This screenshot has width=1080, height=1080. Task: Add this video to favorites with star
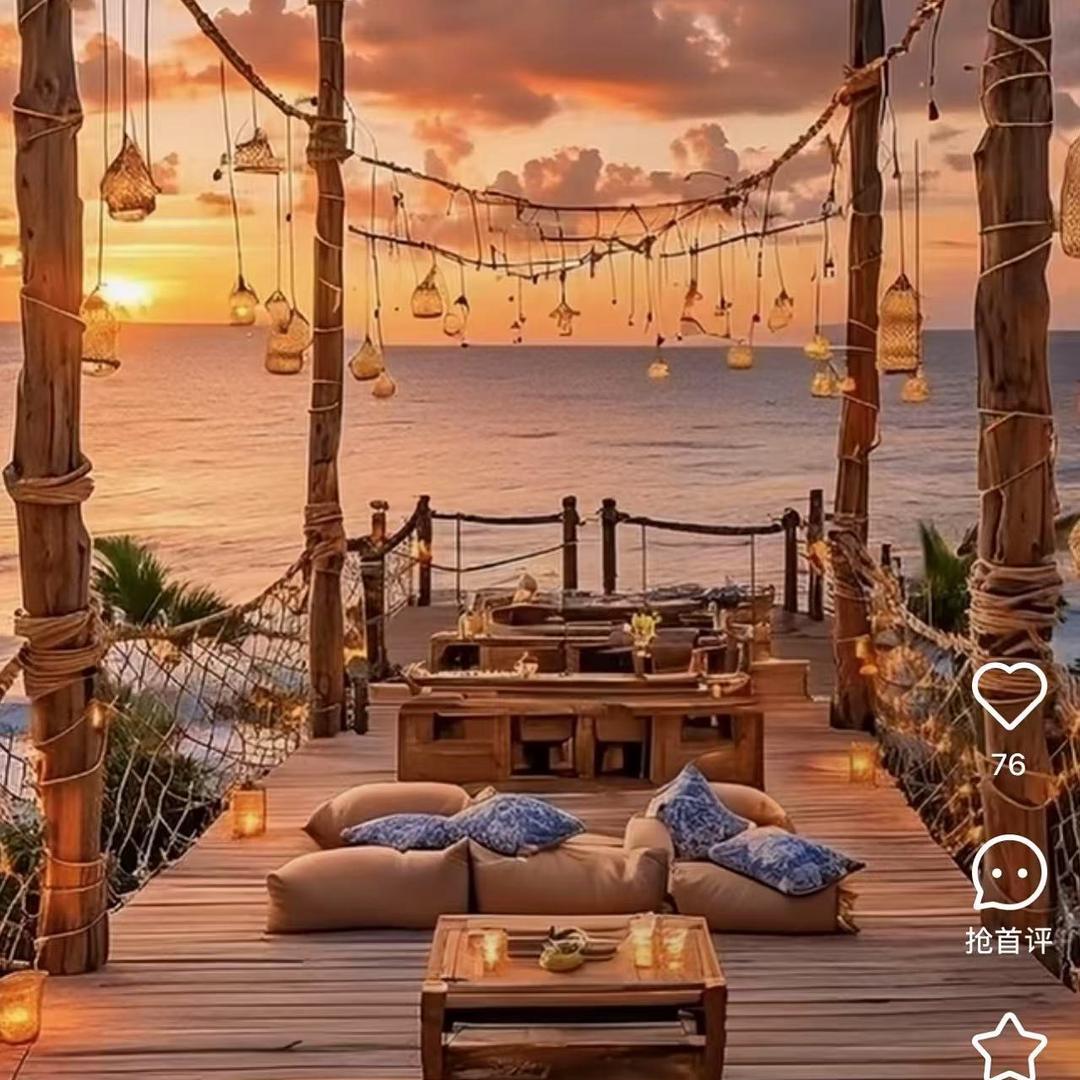pyautogui.click(x=1009, y=1045)
